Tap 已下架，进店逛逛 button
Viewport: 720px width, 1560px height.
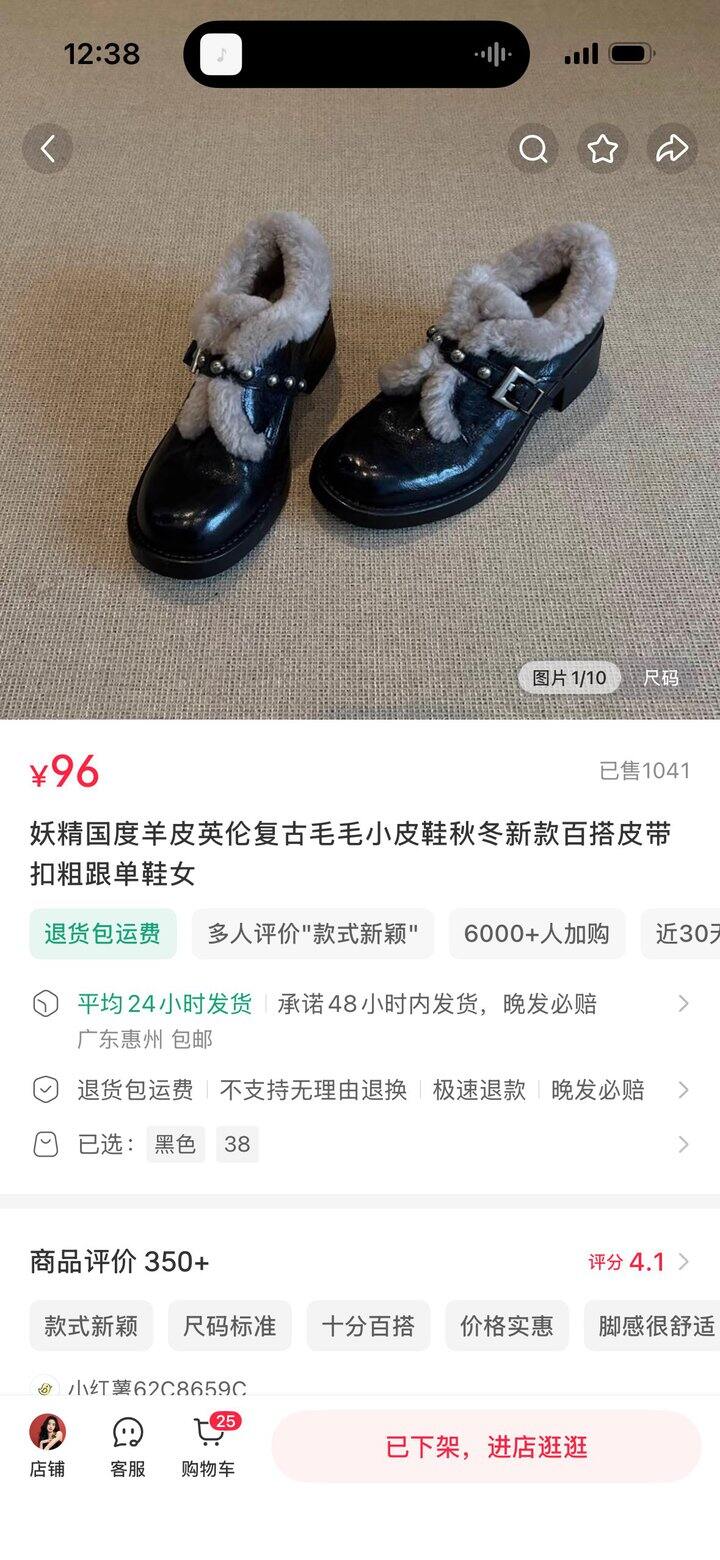coord(486,1447)
